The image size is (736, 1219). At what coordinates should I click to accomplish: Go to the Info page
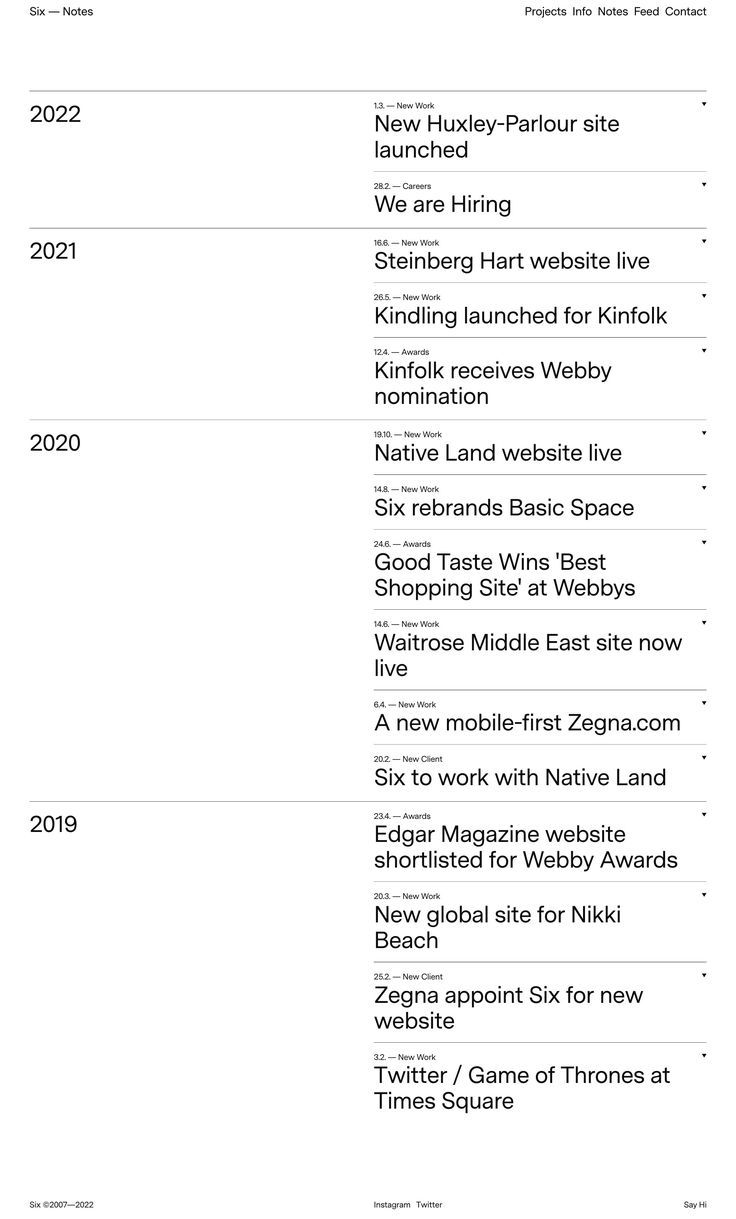pyautogui.click(x=581, y=12)
